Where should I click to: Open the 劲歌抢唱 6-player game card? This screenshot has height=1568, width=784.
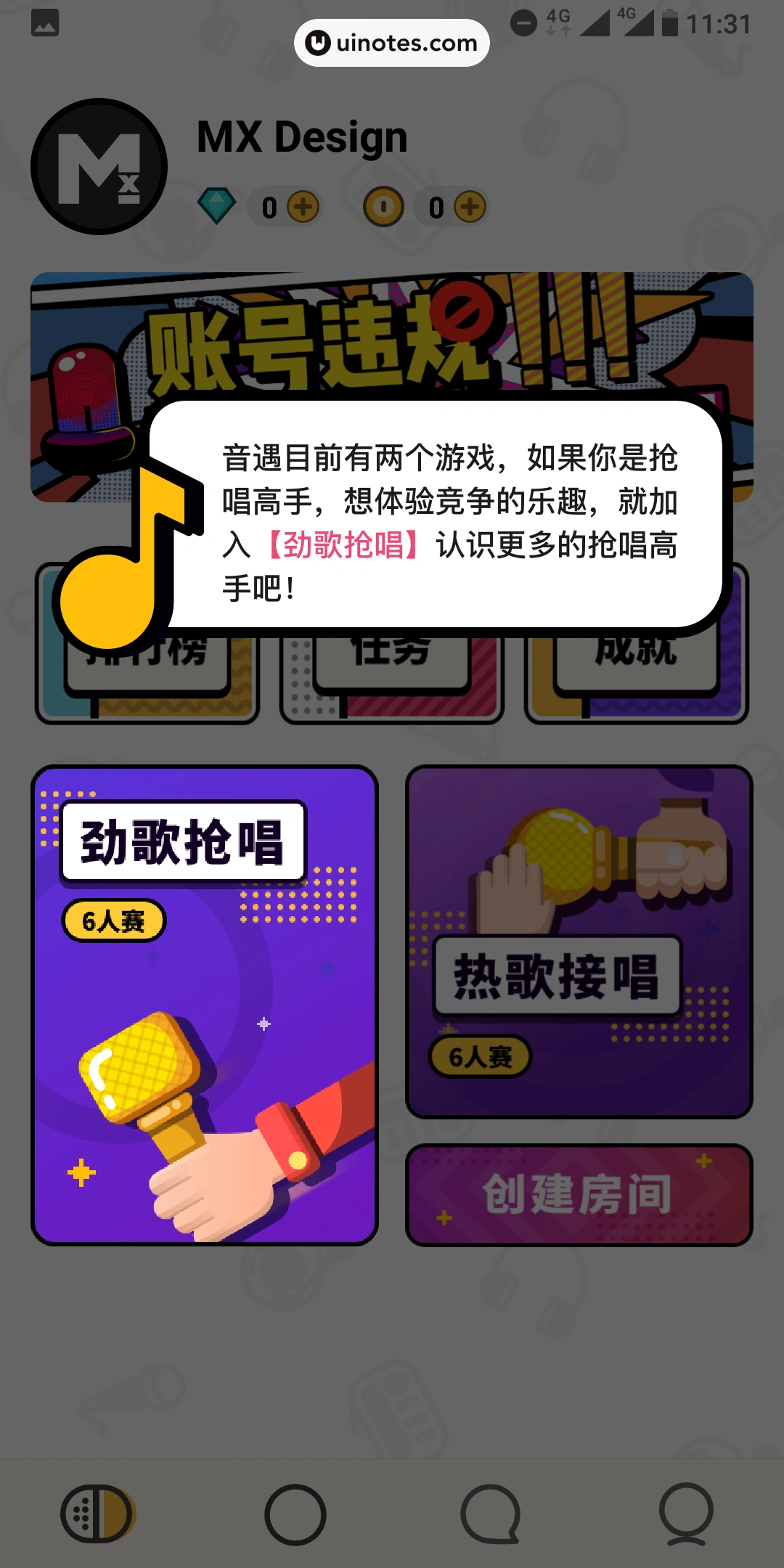coord(204,1005)
